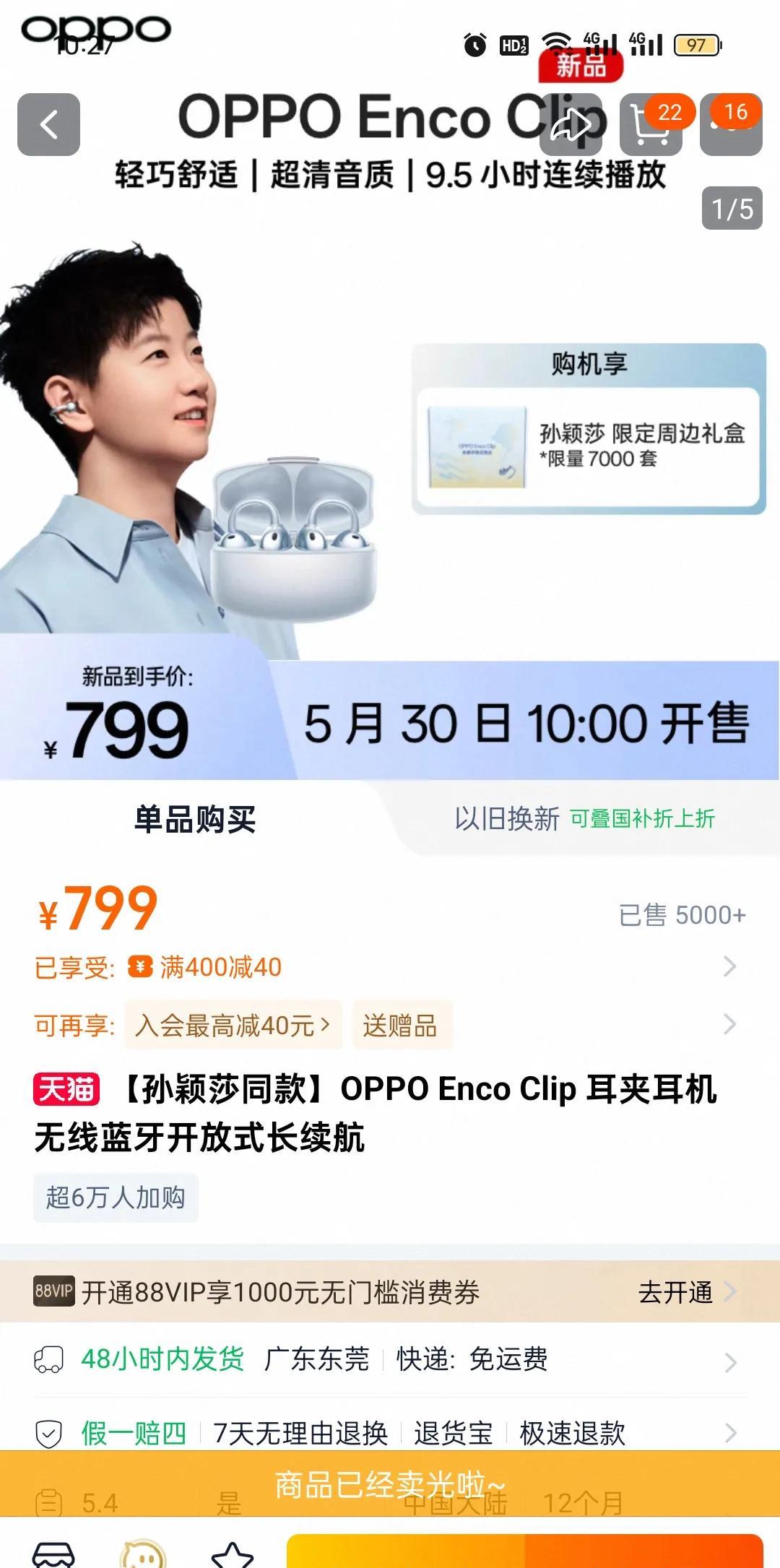Image resolution: width=780 pixels, height=1568 pixels.
Task: Tap the 送赠品 chip
Action: (401, 1025)
